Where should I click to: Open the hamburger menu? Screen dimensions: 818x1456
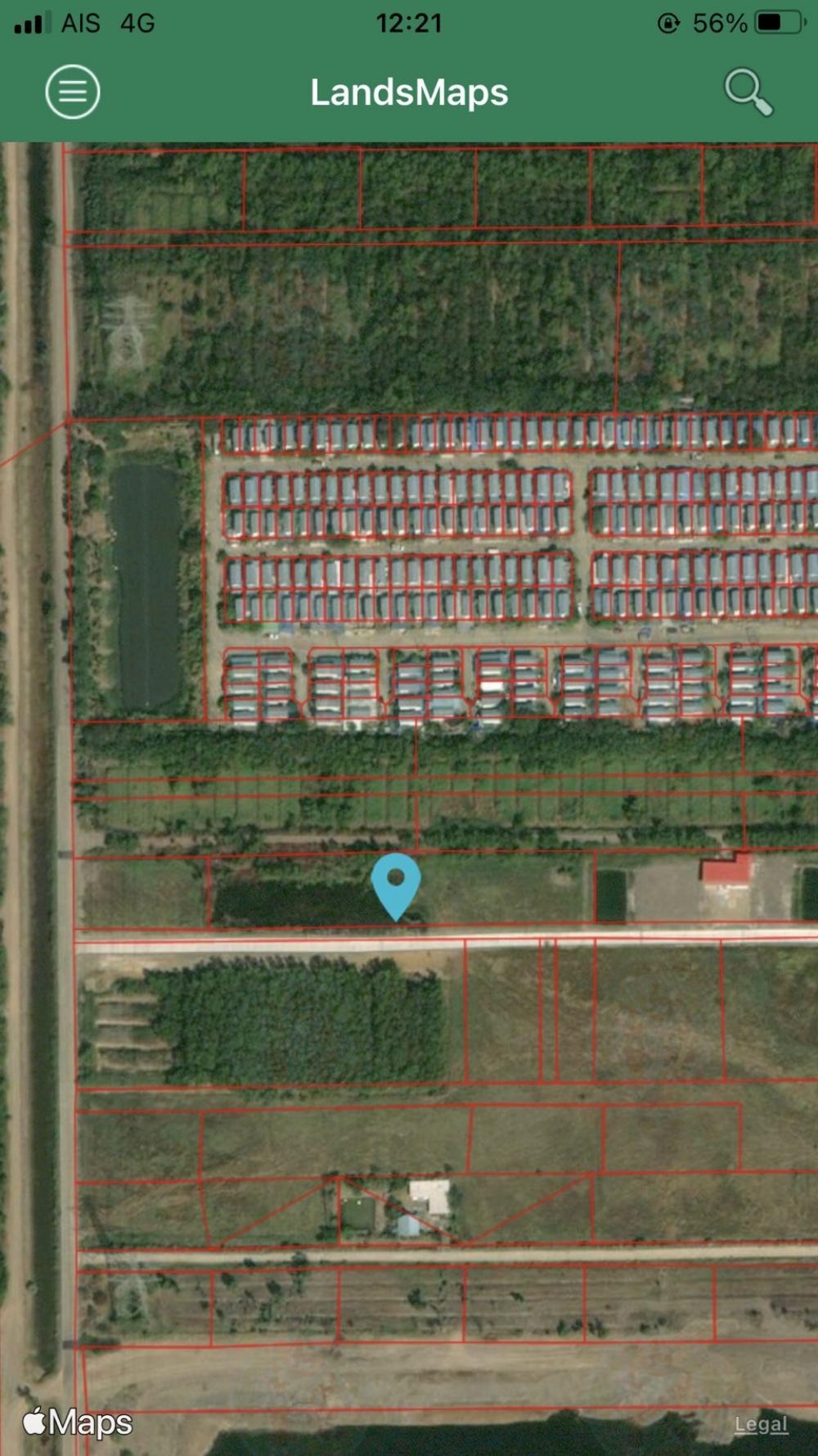pos(73,92)
